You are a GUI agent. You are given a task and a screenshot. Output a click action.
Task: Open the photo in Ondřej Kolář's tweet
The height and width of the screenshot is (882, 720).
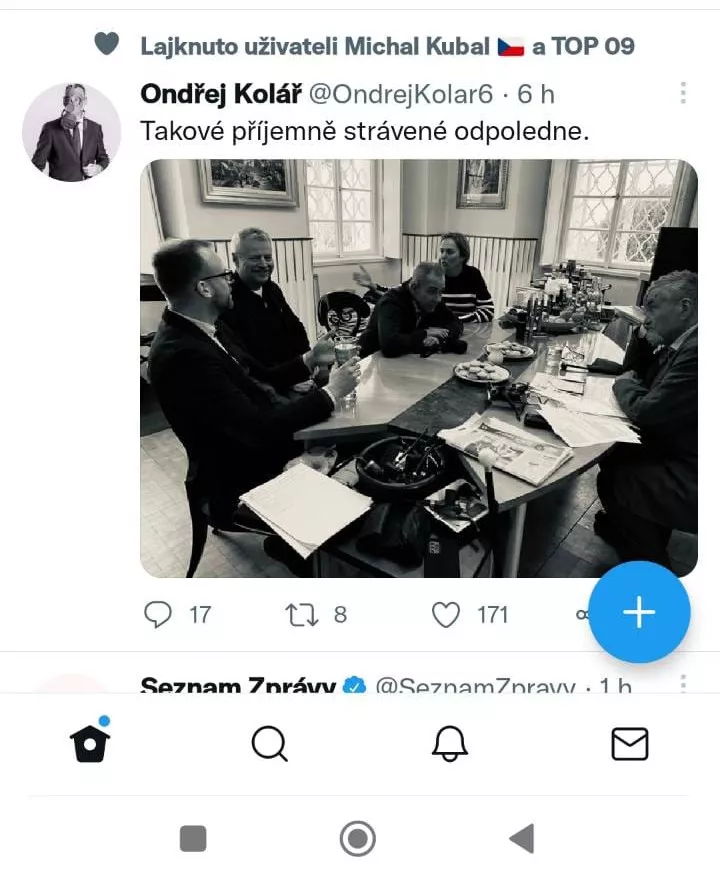point(418,368)
